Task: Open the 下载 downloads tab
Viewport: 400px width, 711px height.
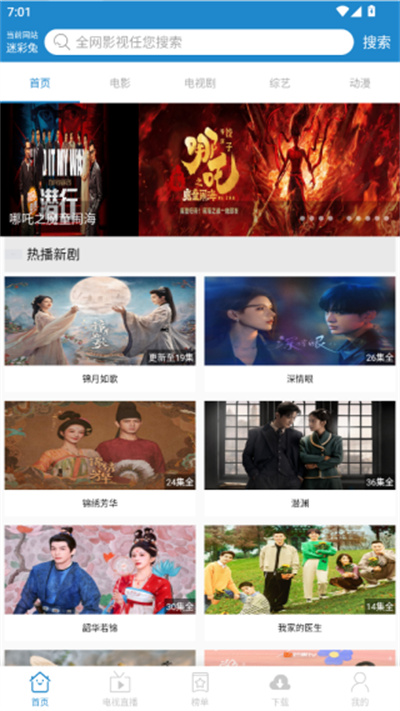Action: [280, 689]
